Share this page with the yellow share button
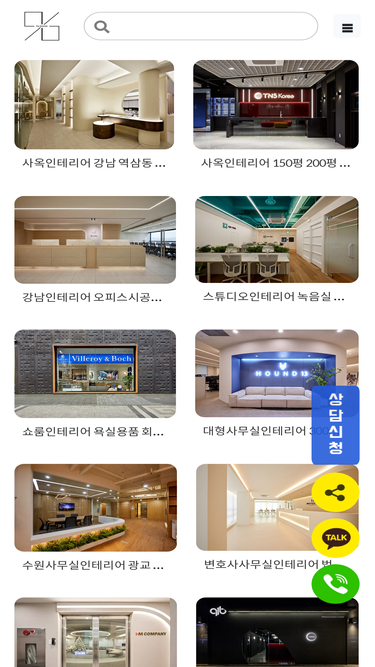Screen dimensions: 375x667 [335, 492]
